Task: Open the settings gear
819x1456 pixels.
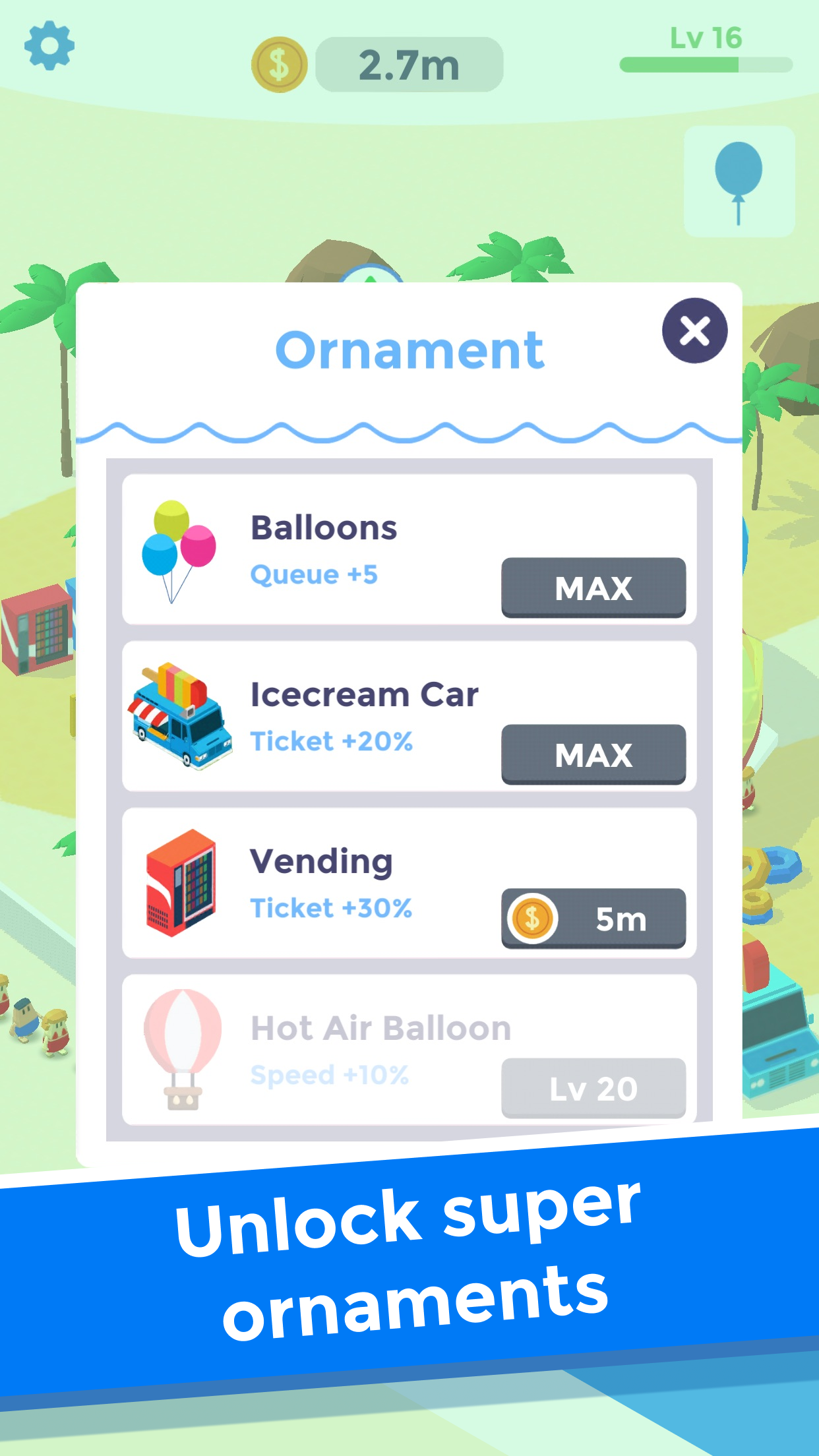Action: [49, 45]
